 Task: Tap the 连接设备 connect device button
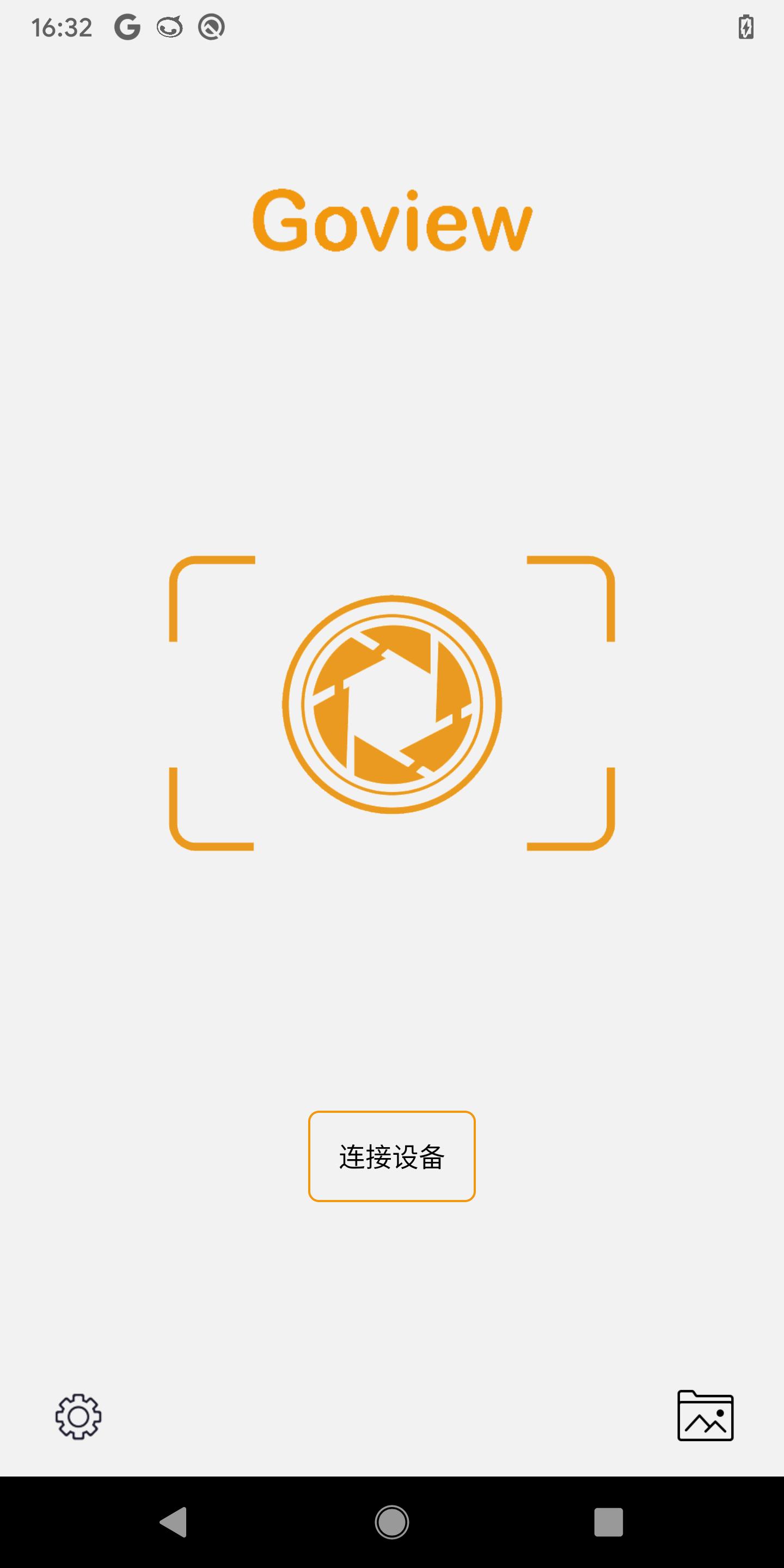(x=391, y=1156)
